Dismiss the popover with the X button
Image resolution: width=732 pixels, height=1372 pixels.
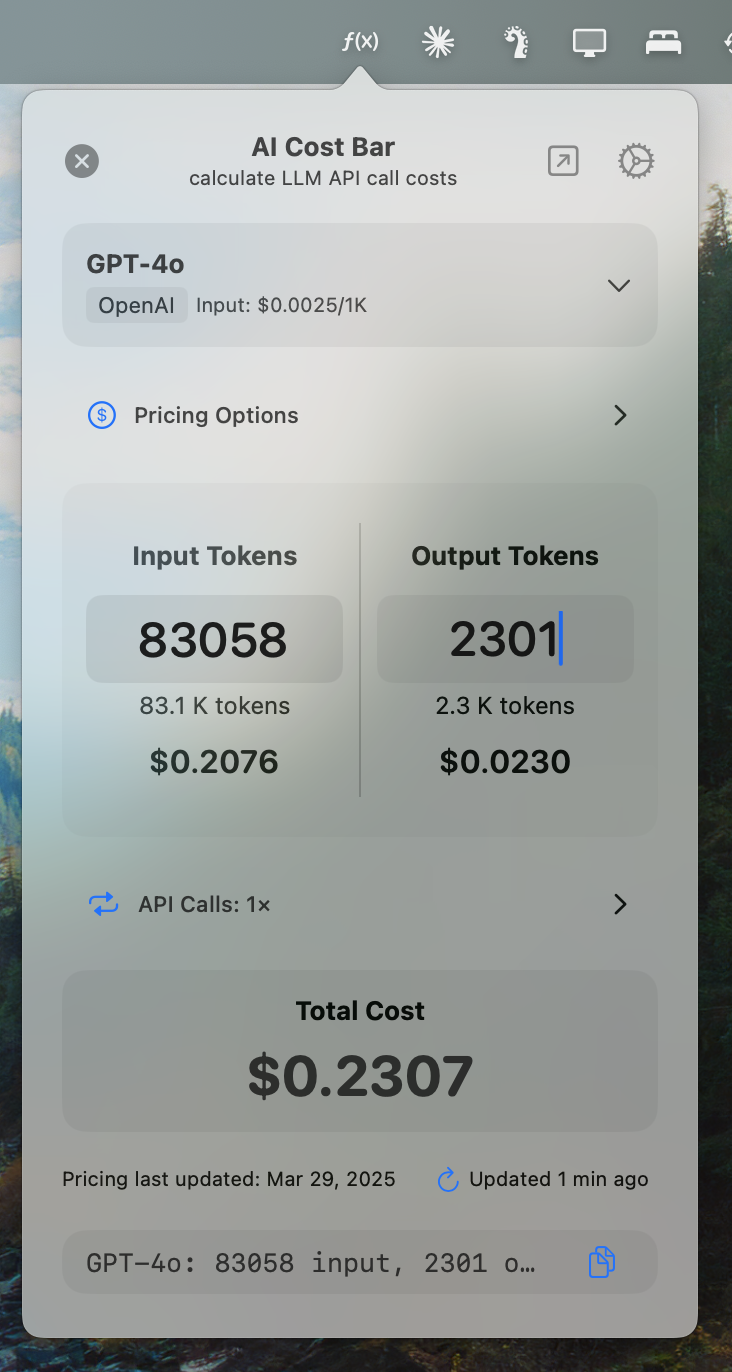pyautogui.click(x=81, y=160)
